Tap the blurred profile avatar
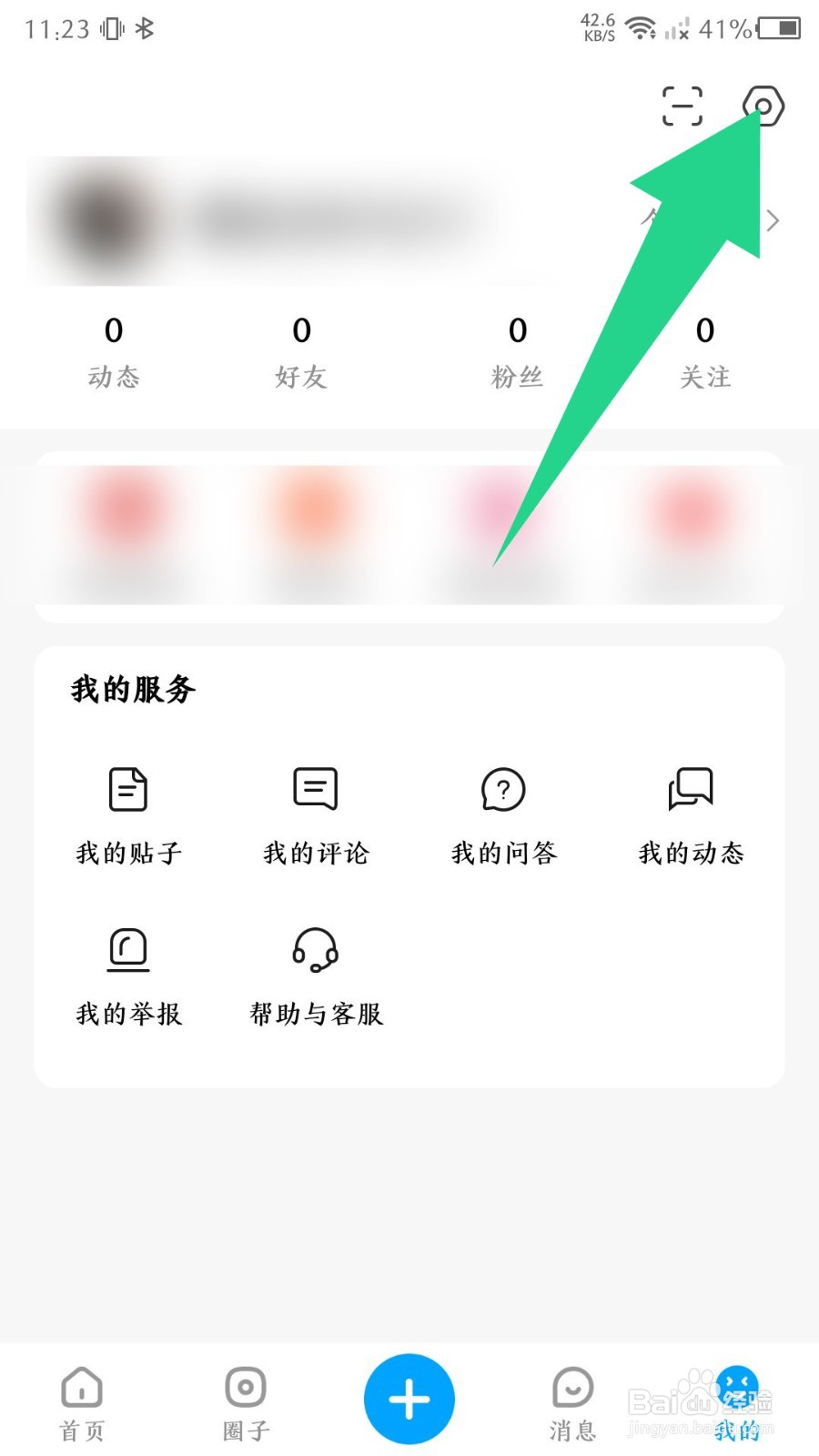Screen dimensions: 819x1456 (100, 218)
